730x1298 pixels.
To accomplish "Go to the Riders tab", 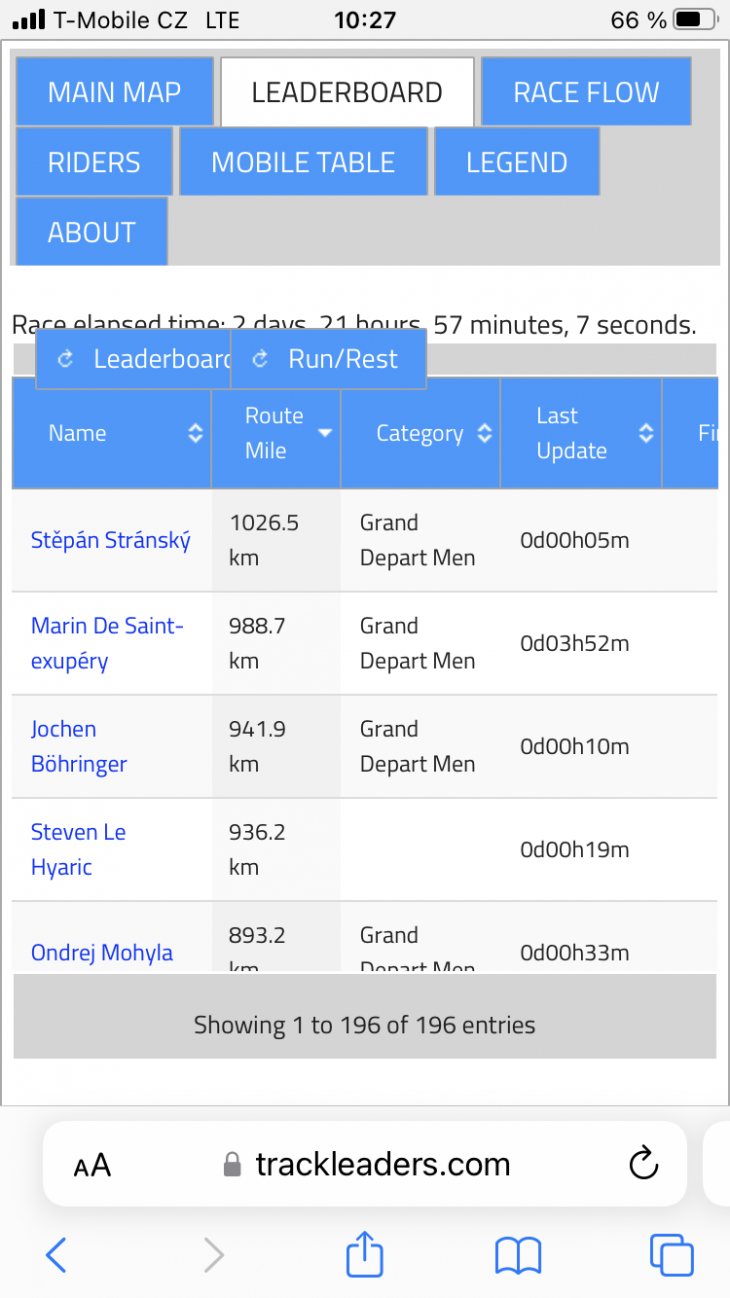I will 94,162.
